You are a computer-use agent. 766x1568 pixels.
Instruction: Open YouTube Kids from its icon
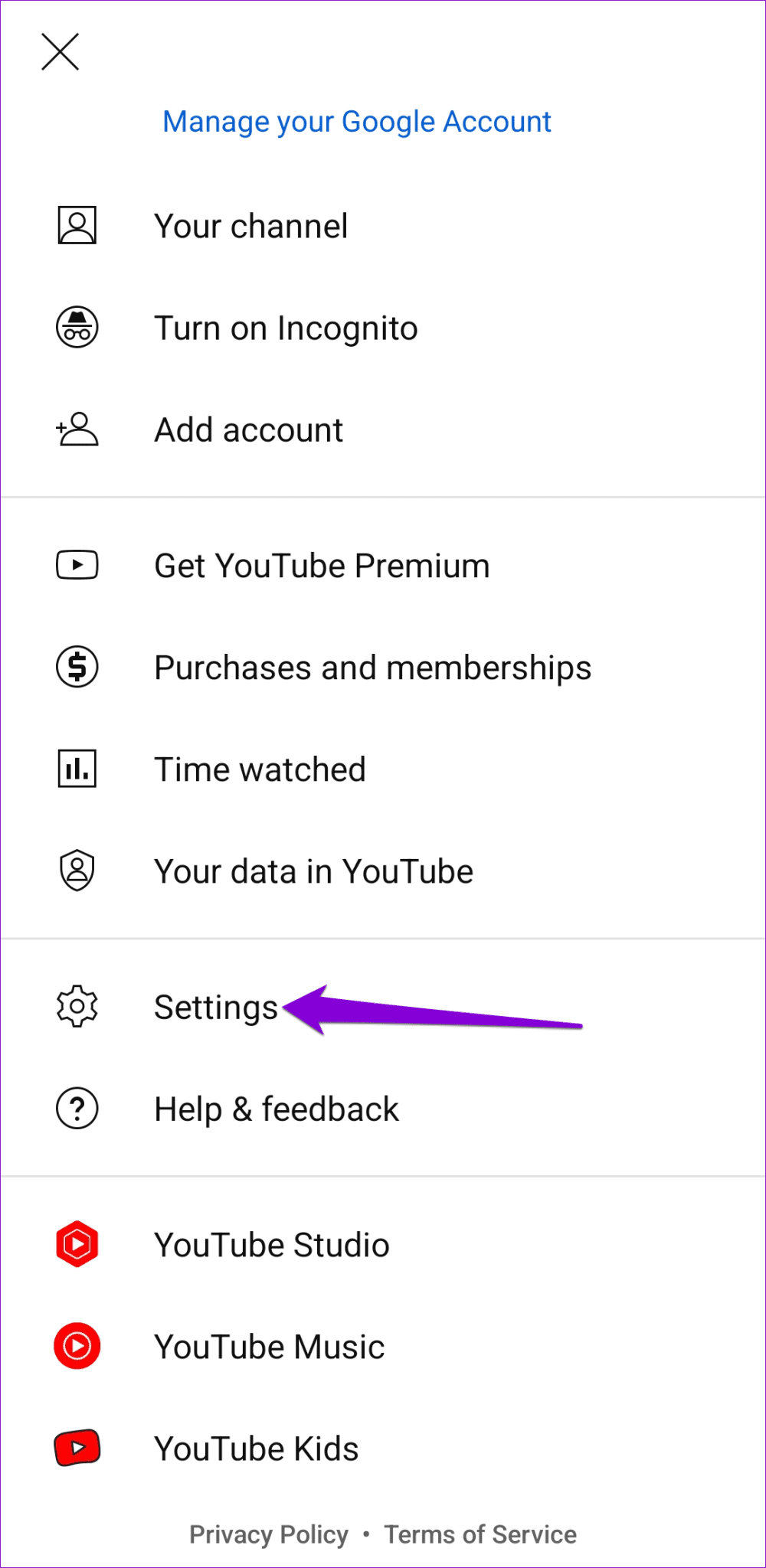pos(77,1448)
